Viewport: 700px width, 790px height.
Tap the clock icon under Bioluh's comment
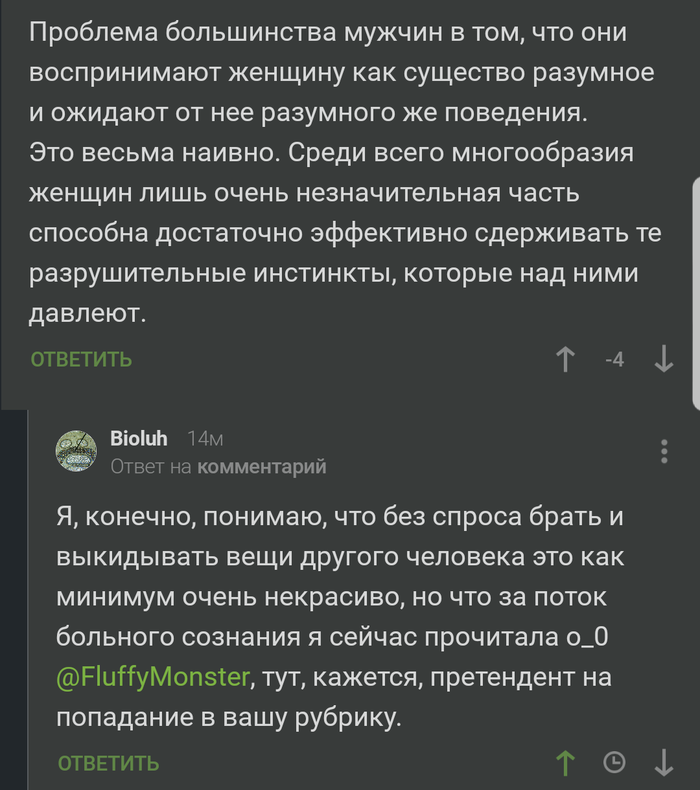[614, 763]
